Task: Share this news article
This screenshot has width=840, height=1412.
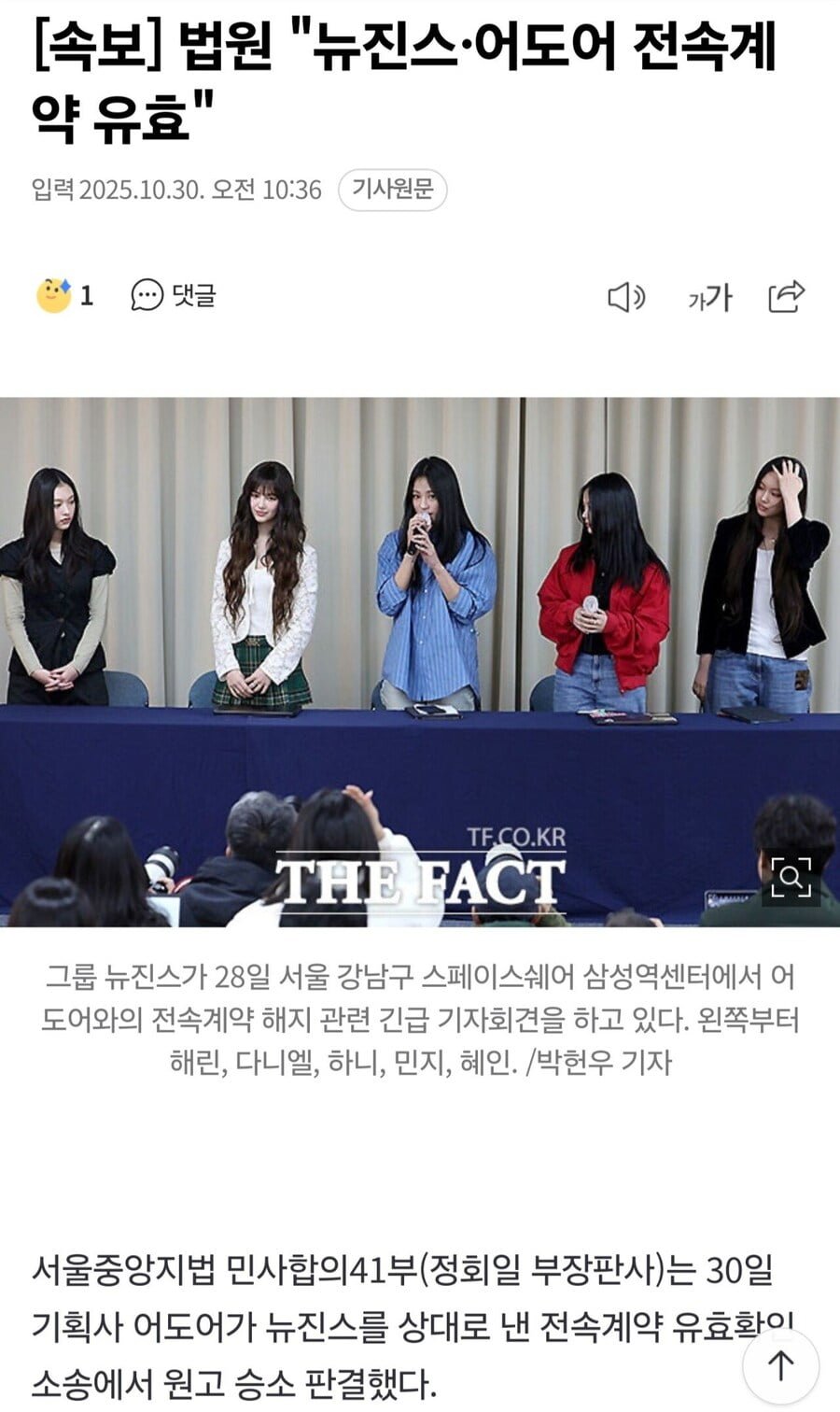Action: coord(786,297)
